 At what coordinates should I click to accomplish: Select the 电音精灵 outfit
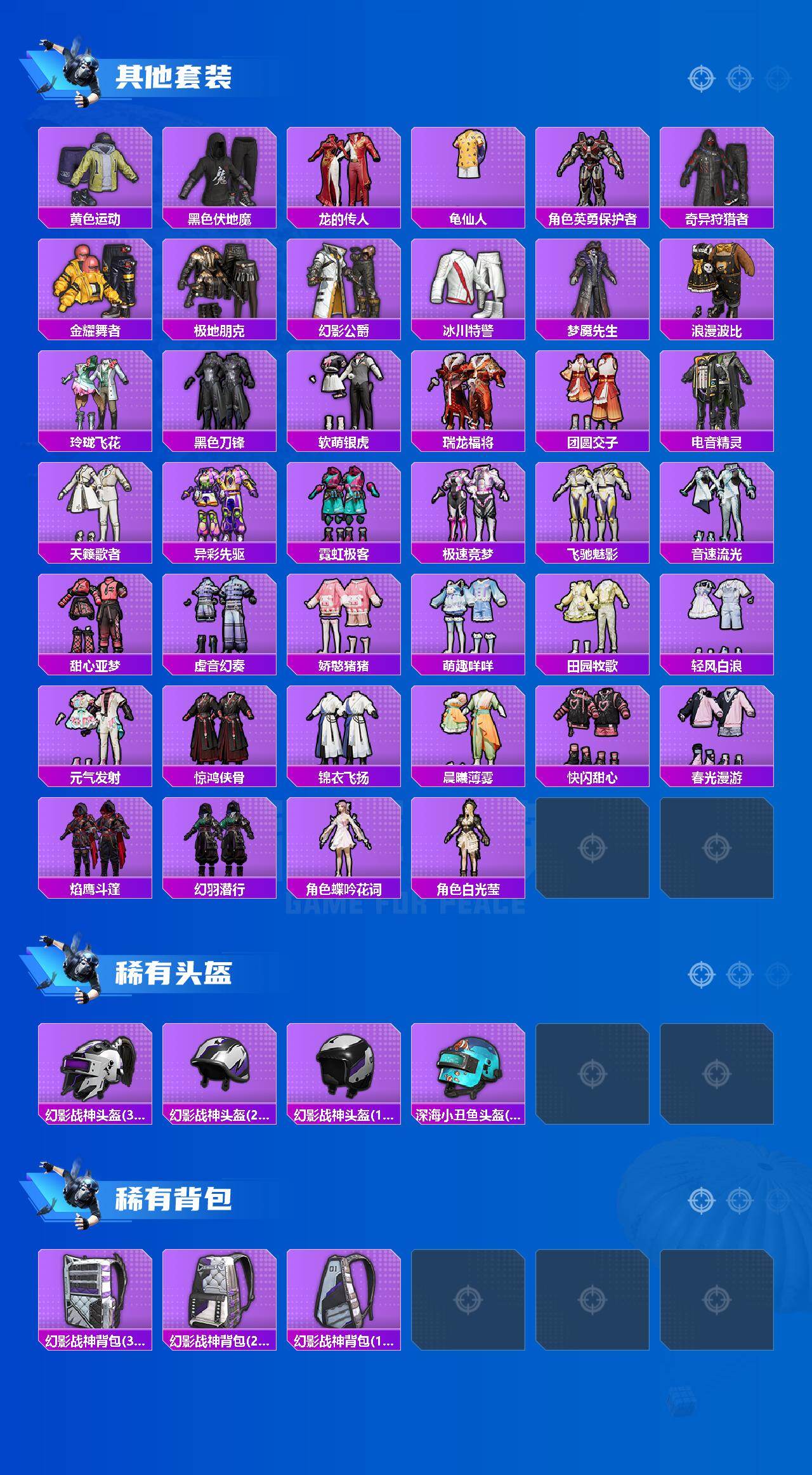[x=717, y=394]
